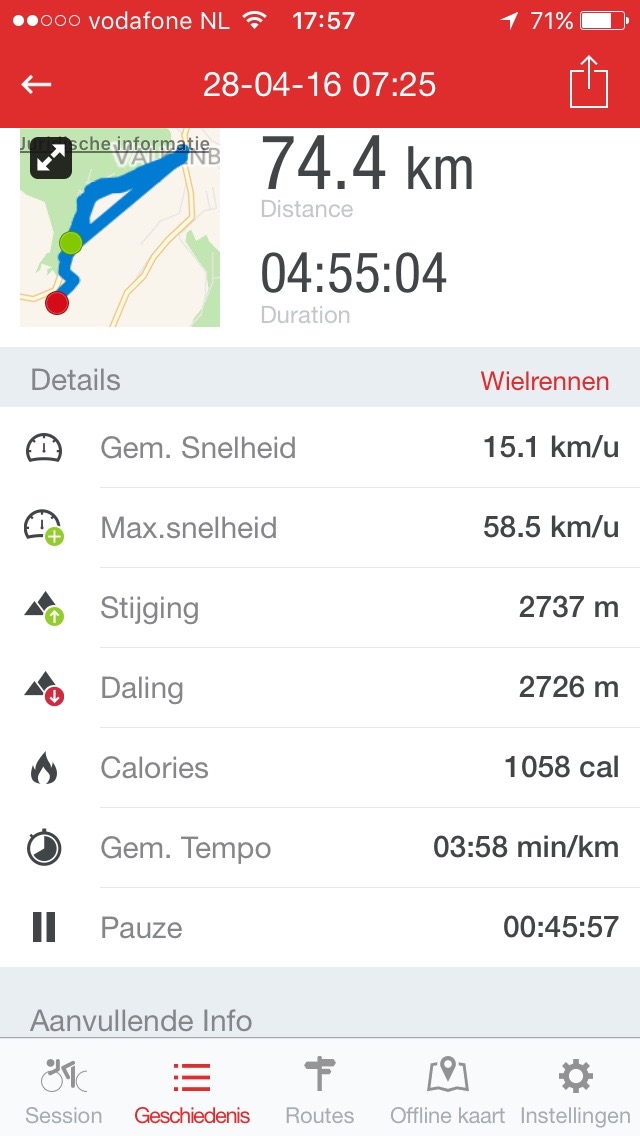The image size is (640, 1136).
Task: Expand the route map to fullscreen
Action: point(50,158)
